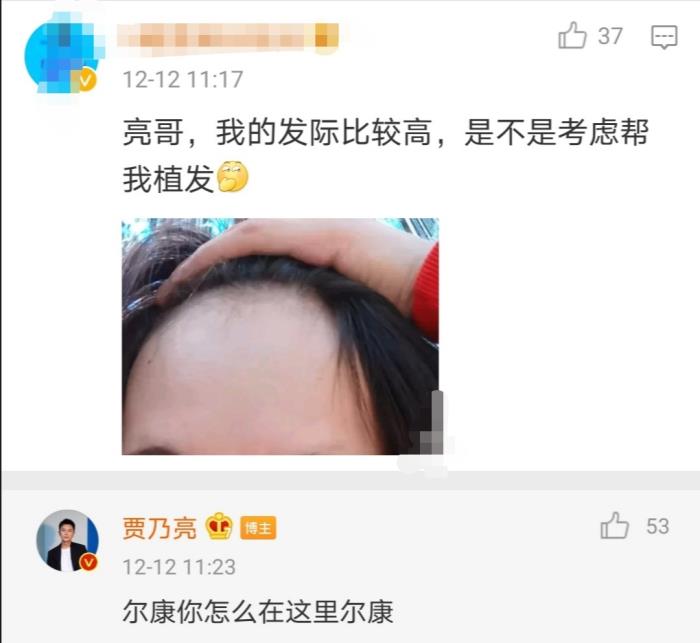Image resolution: width=700 pixels, height=643 pixels.
Task: Open 贾乃亮's profile avatar
Action: pos(68,541)
